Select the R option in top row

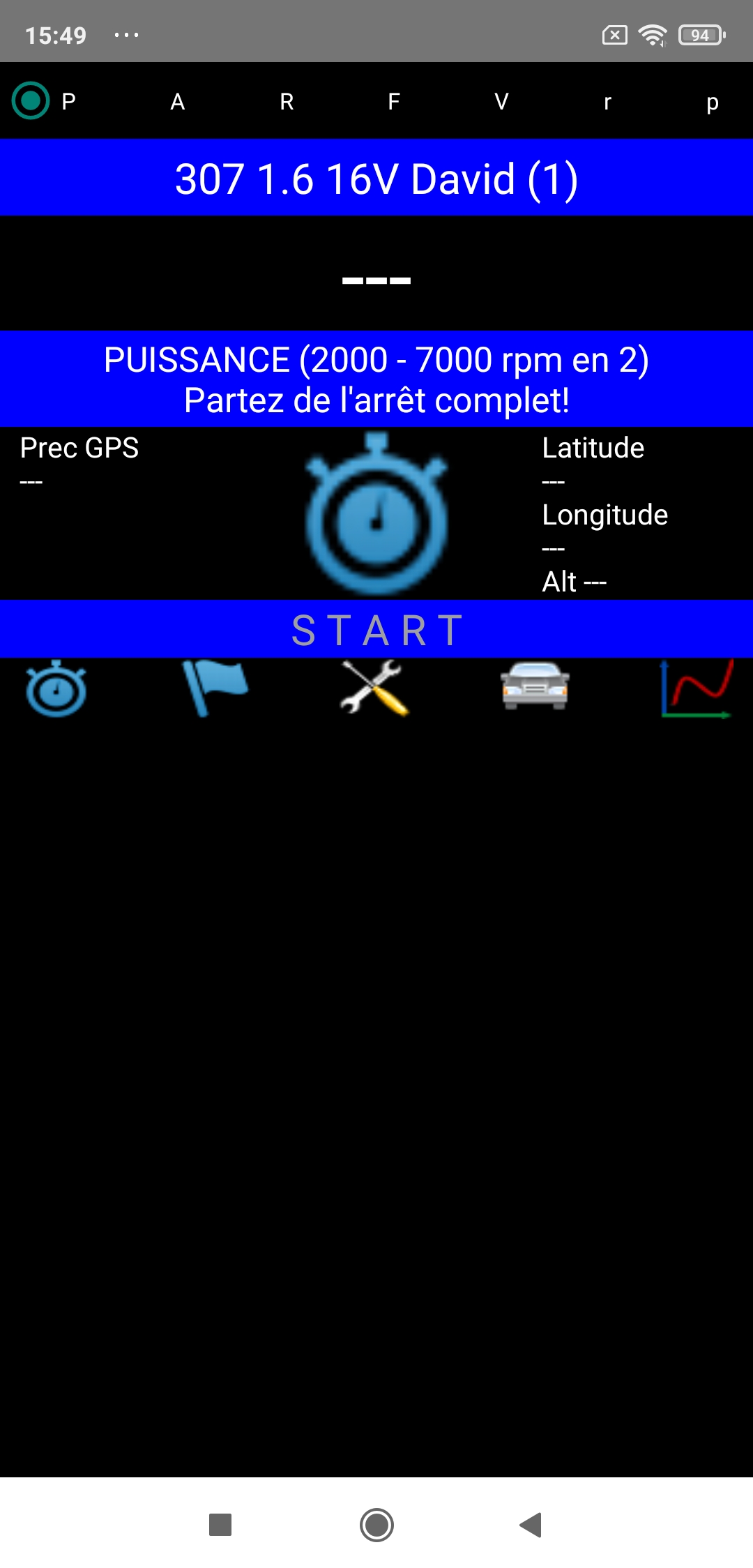click(x=286, y=102)
